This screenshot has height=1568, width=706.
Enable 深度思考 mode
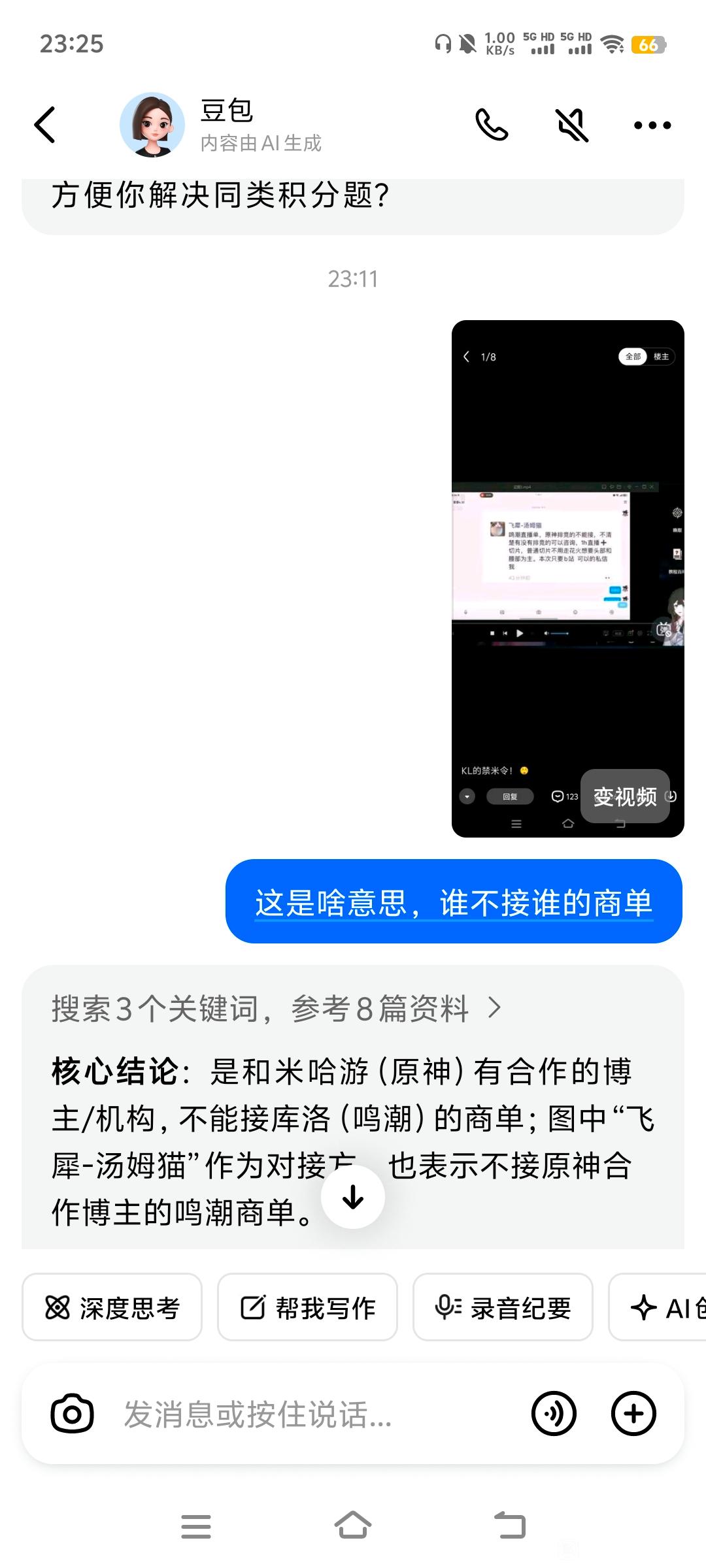[112, 1308]
